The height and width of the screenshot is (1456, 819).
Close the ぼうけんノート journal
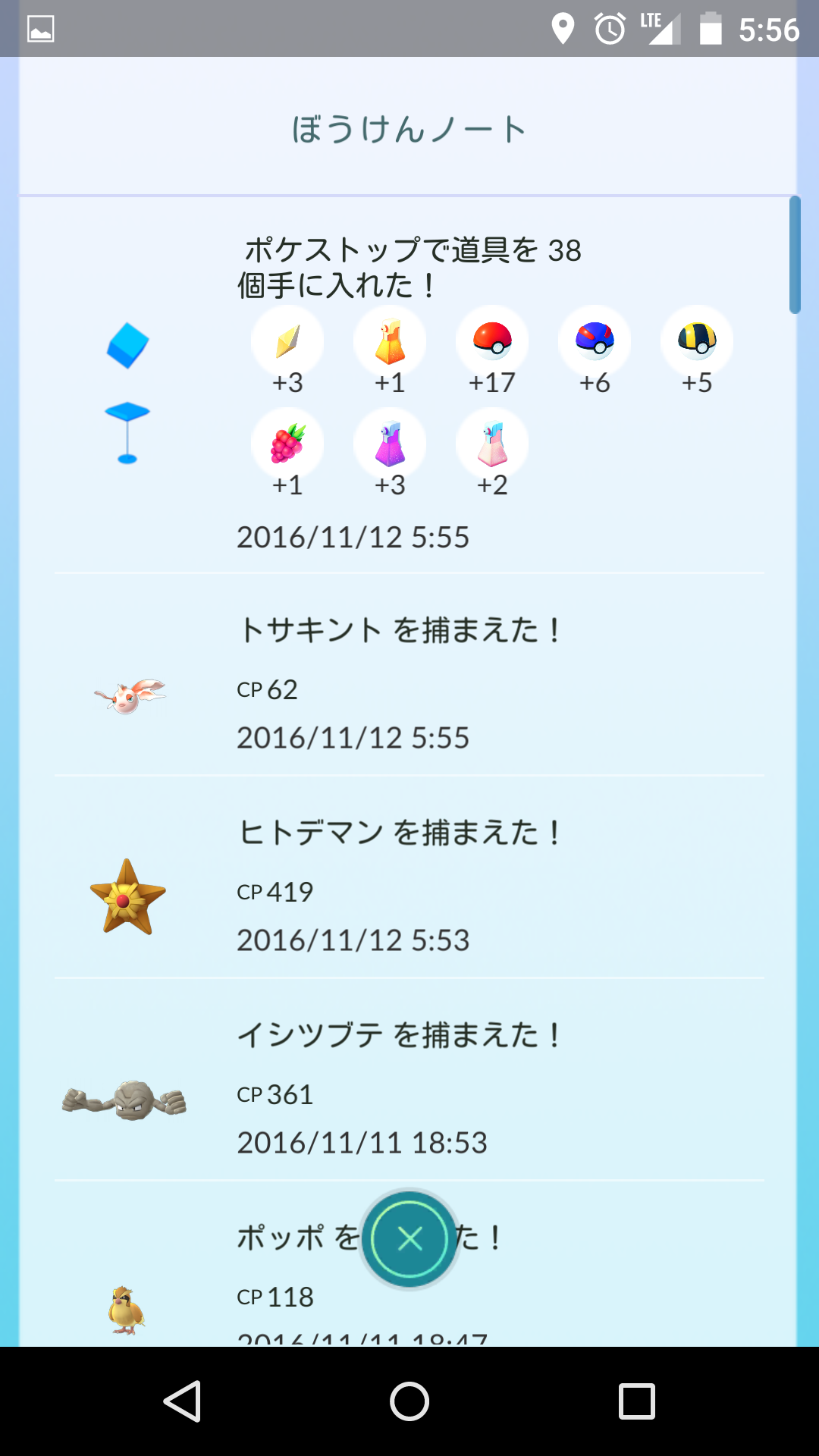(409, 1239)
